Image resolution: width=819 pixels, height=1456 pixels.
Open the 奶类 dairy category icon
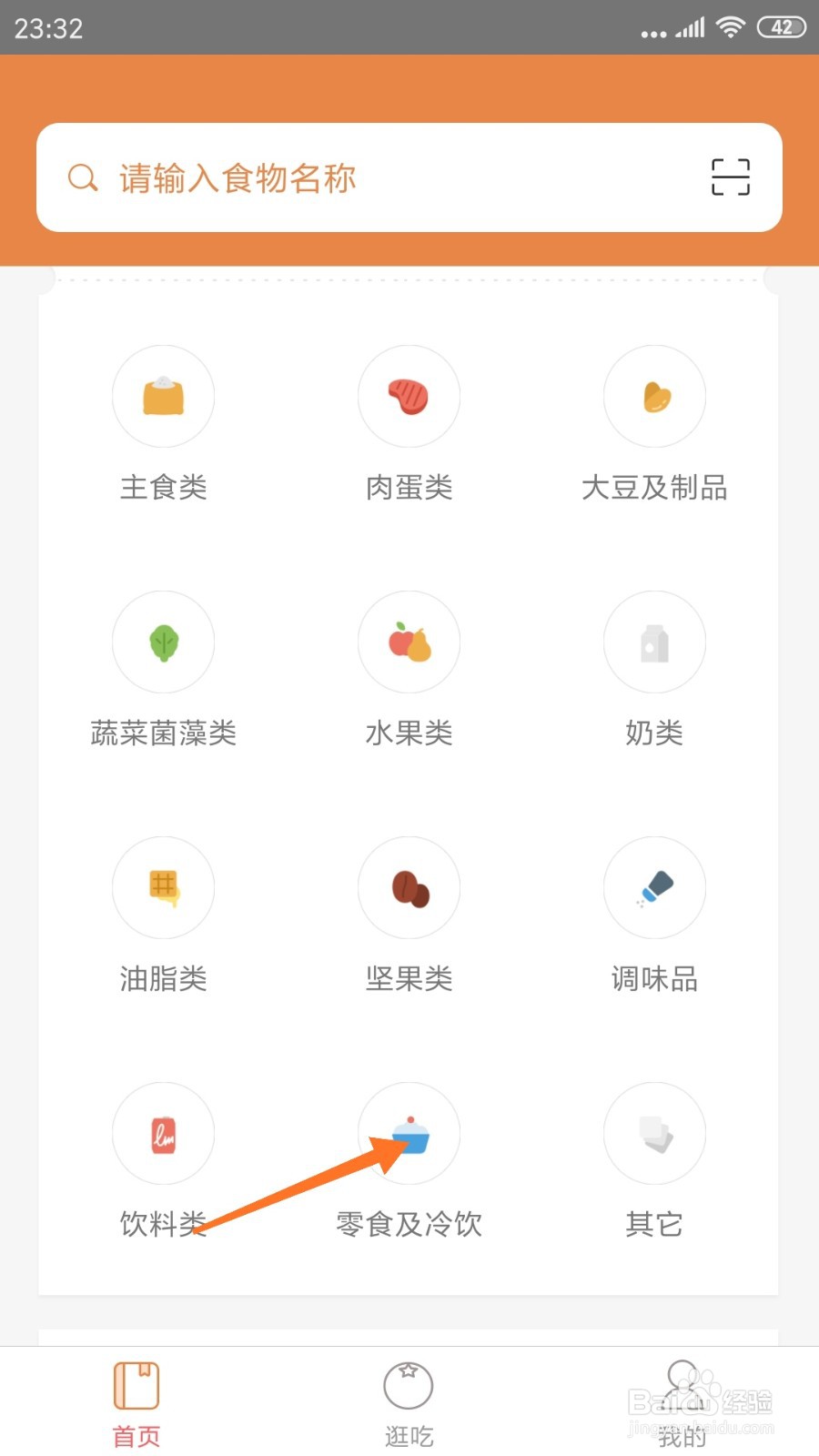654,642
